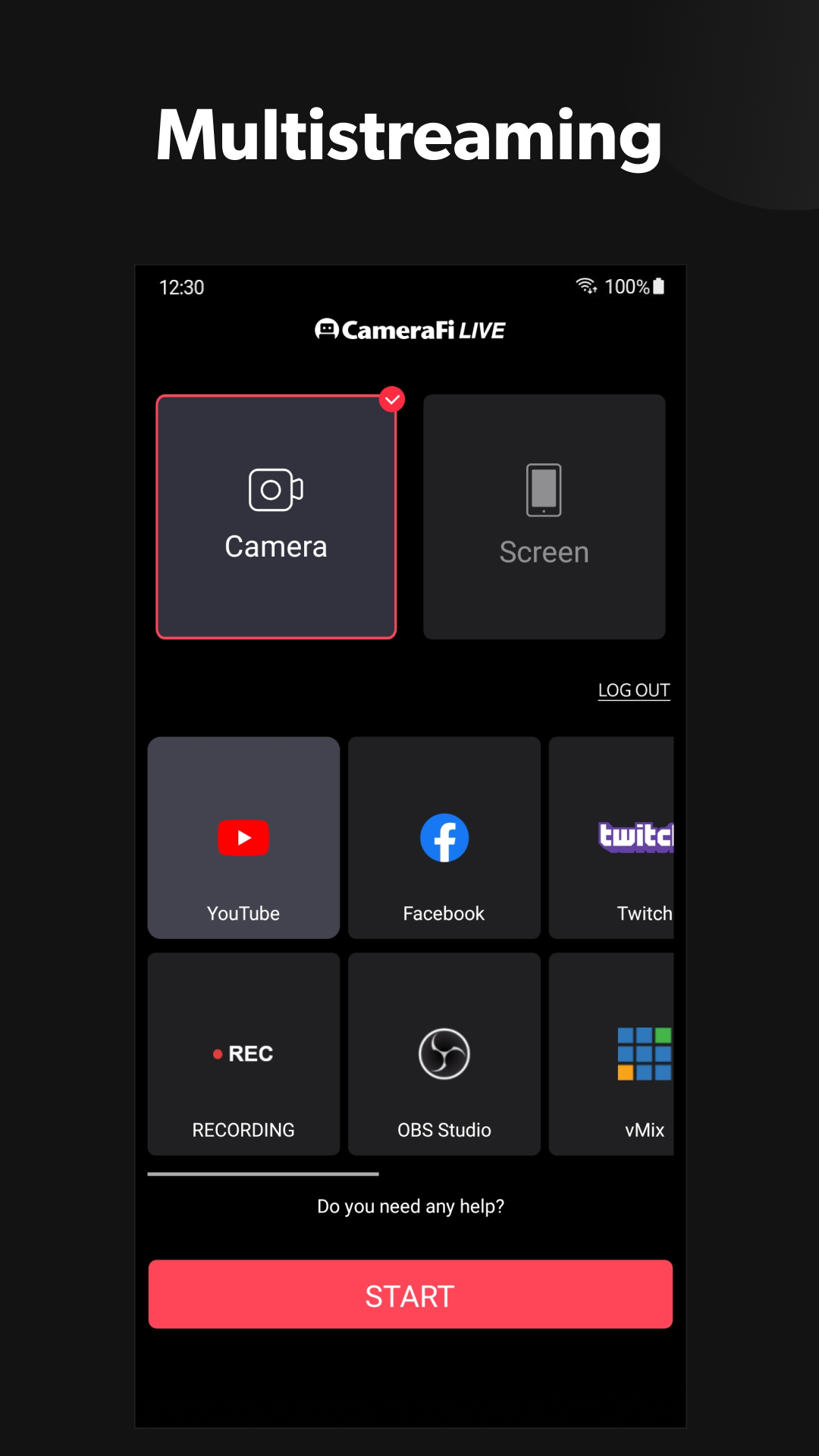Choose Facebook as a streaming platform
Viewport: 819px width, 1456px height.
444,837
